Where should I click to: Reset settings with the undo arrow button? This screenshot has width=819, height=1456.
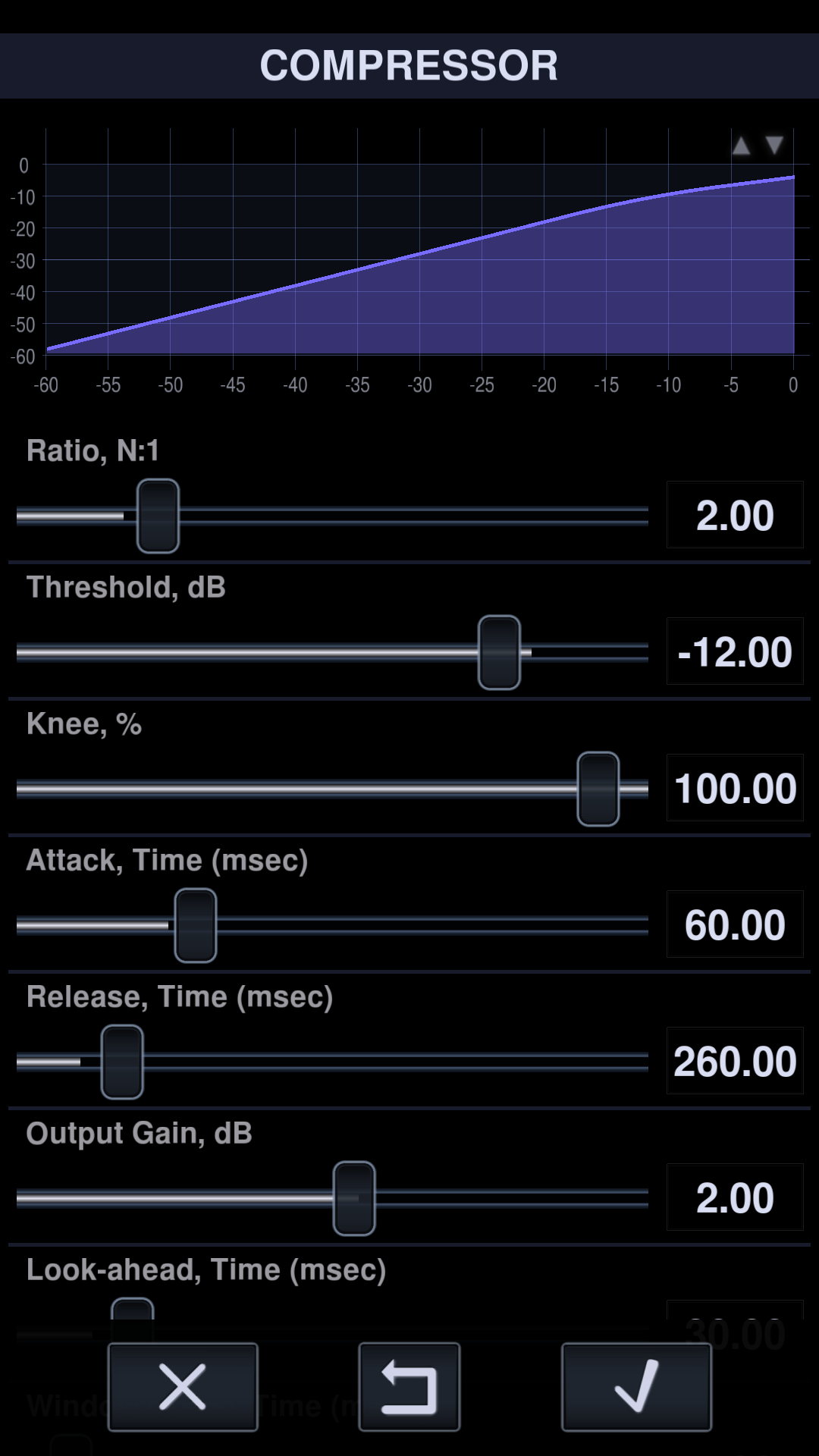409,1388
